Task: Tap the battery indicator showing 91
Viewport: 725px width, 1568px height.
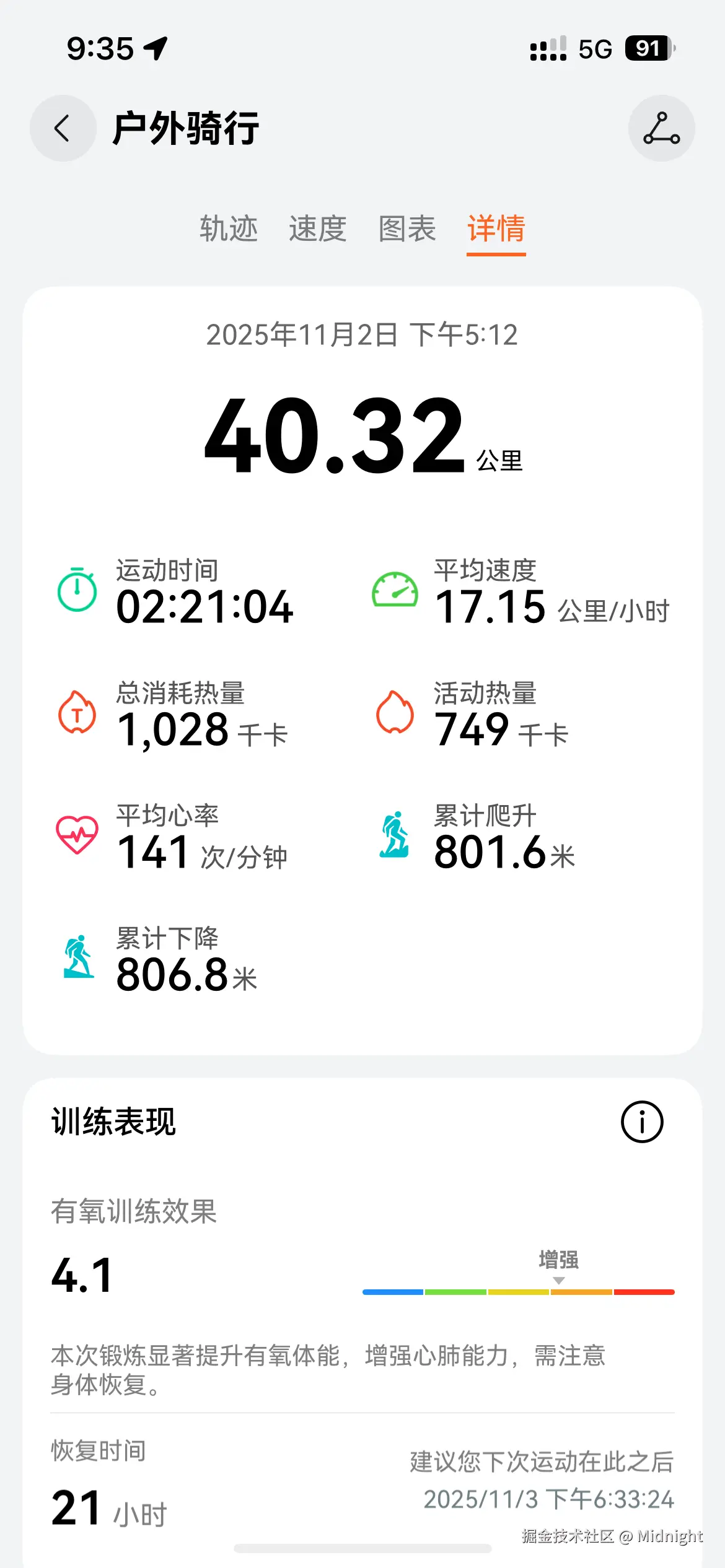Action: [x=649, y=48]
